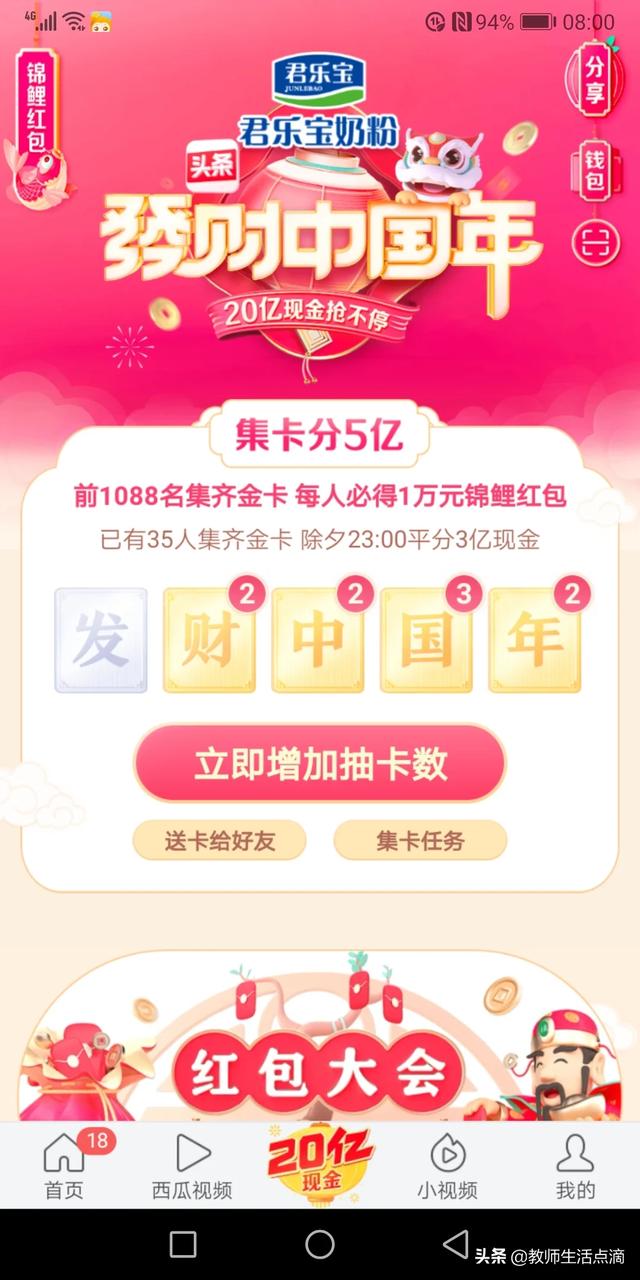The width and height of the screenshot is (640, 1280).
Task: Select the 发 card
Action: [101, 641]
